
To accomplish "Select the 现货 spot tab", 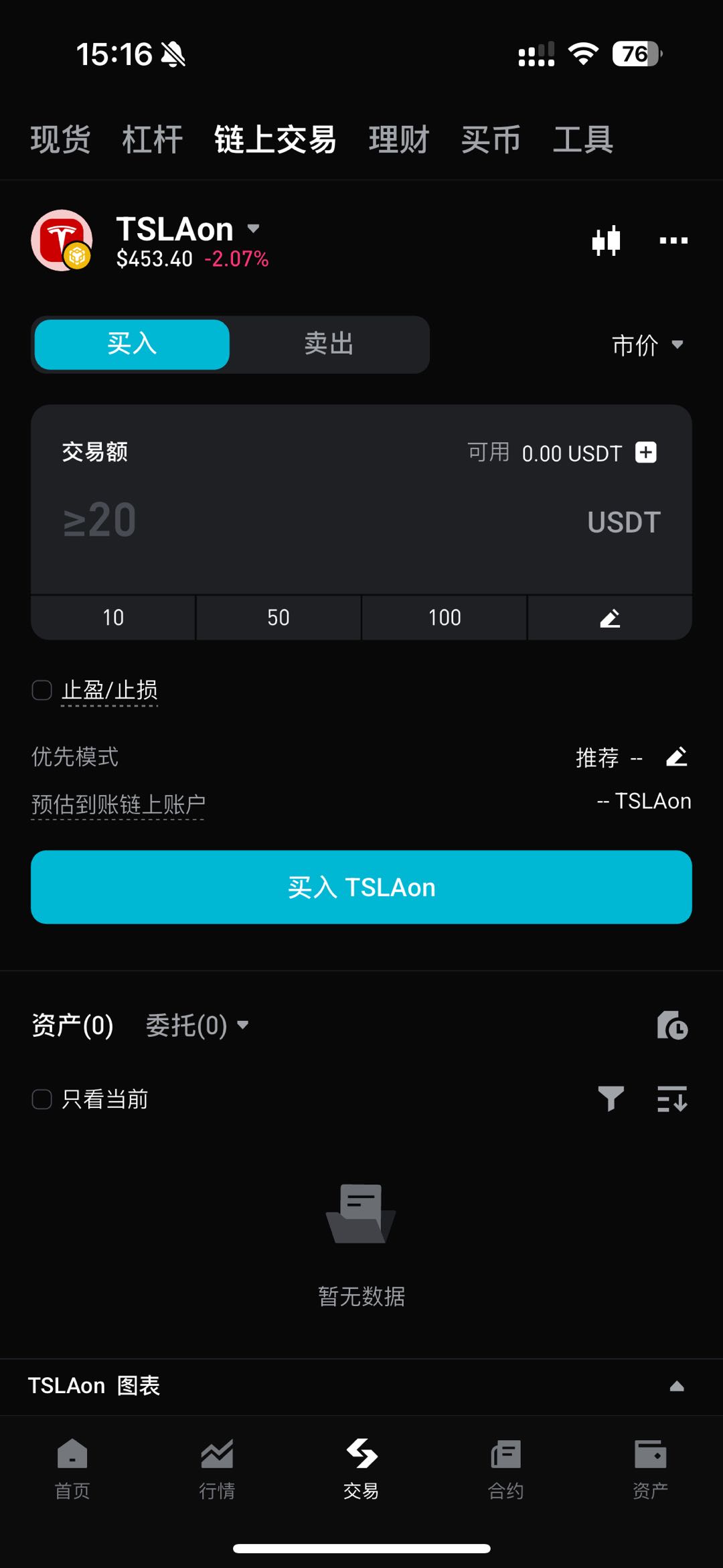I will 59,139.
